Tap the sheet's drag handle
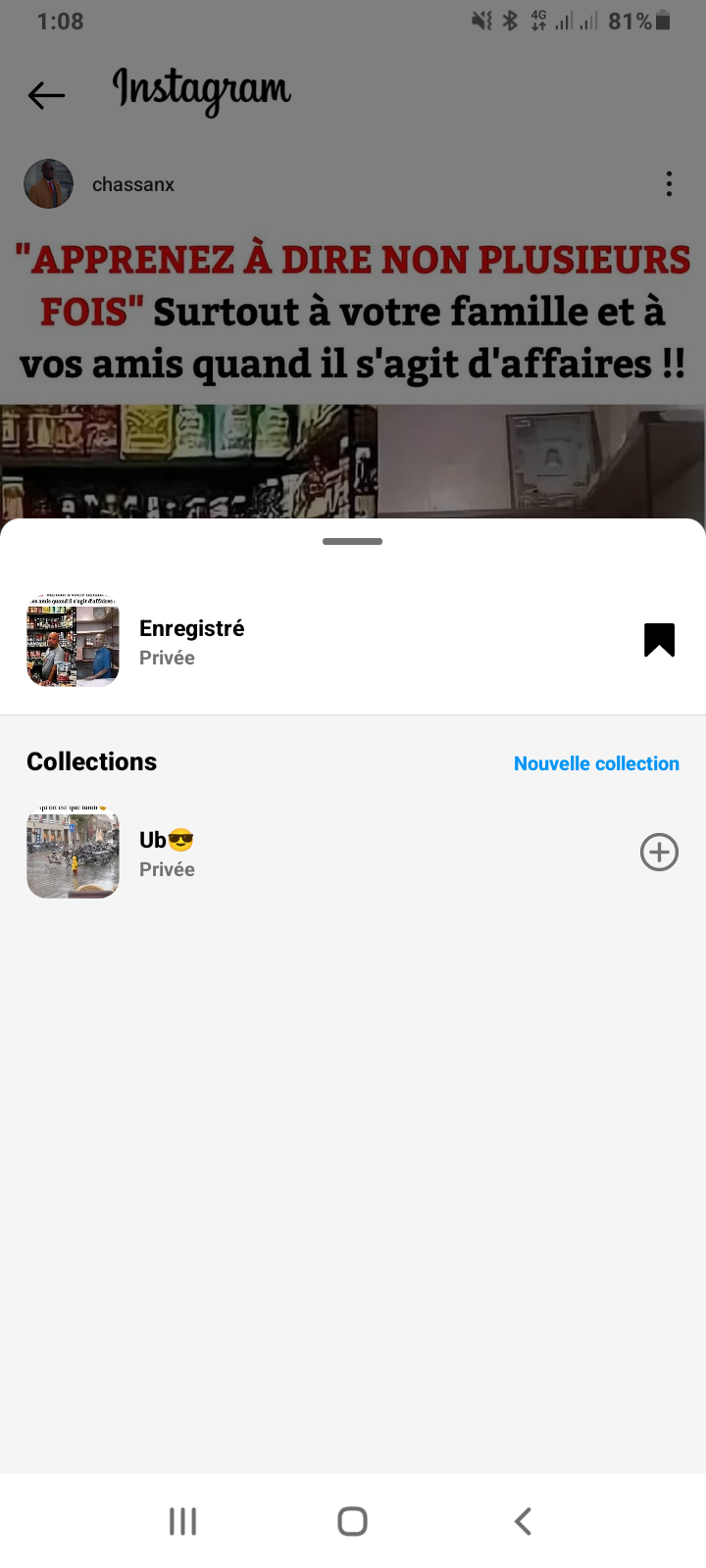The image size is (706, 1568). point(353,541)
